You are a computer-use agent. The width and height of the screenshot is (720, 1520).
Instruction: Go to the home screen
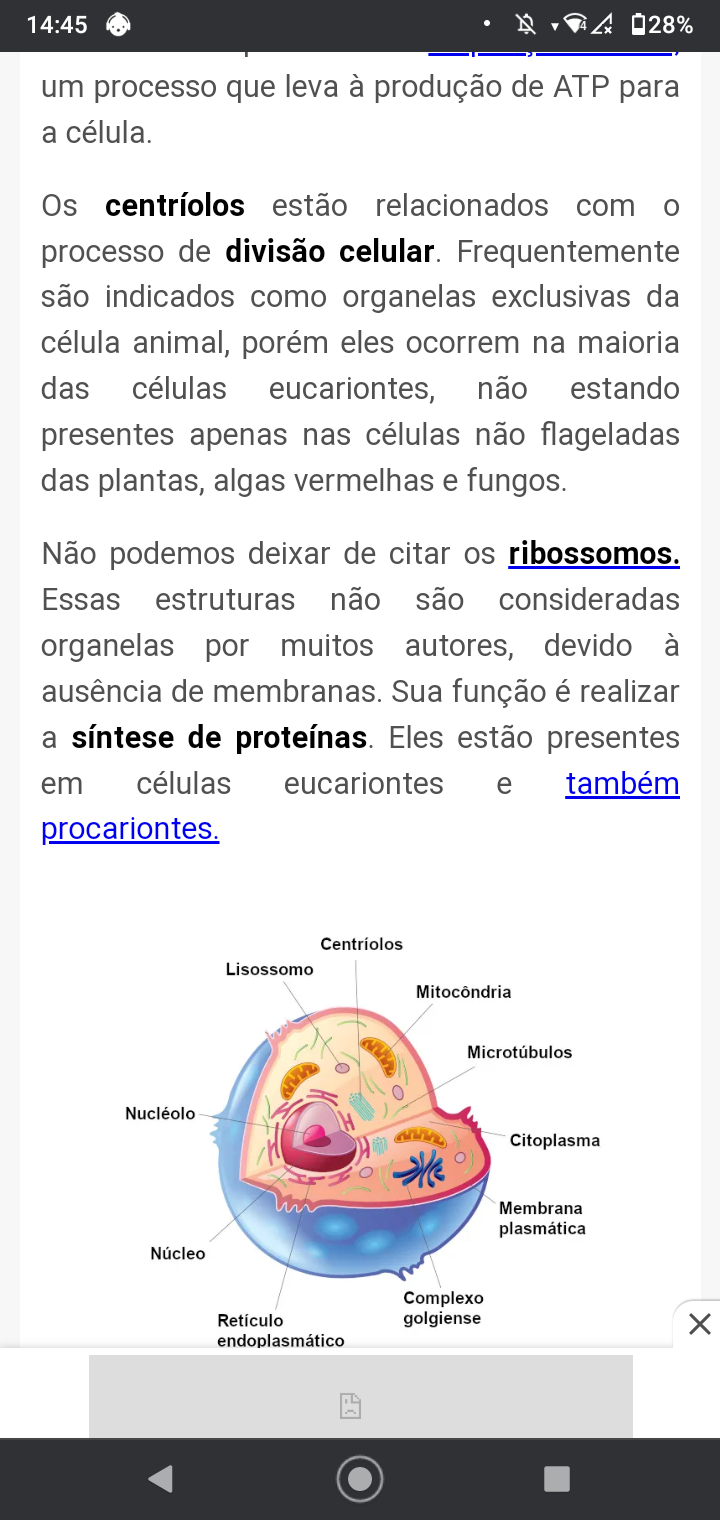[x=360, y=1478]
